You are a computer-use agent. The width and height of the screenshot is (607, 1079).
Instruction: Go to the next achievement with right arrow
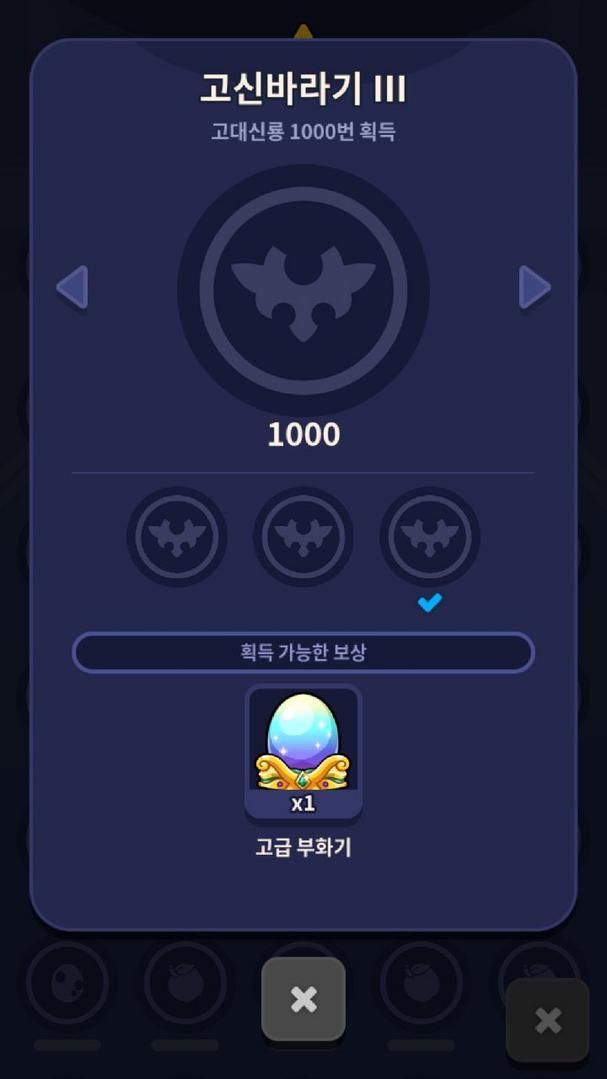(x=534, y=288)
